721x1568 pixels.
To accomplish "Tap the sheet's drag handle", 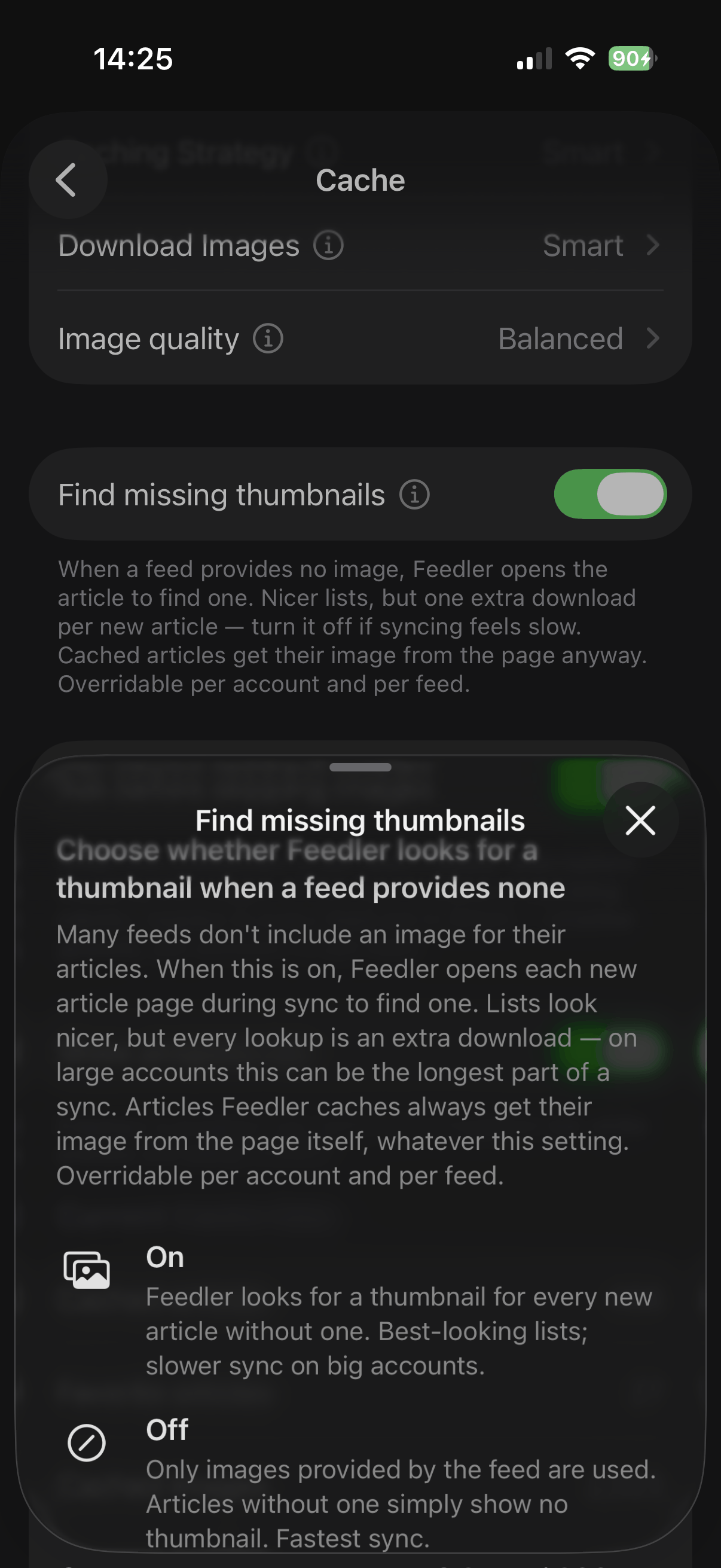I will 360,767.
